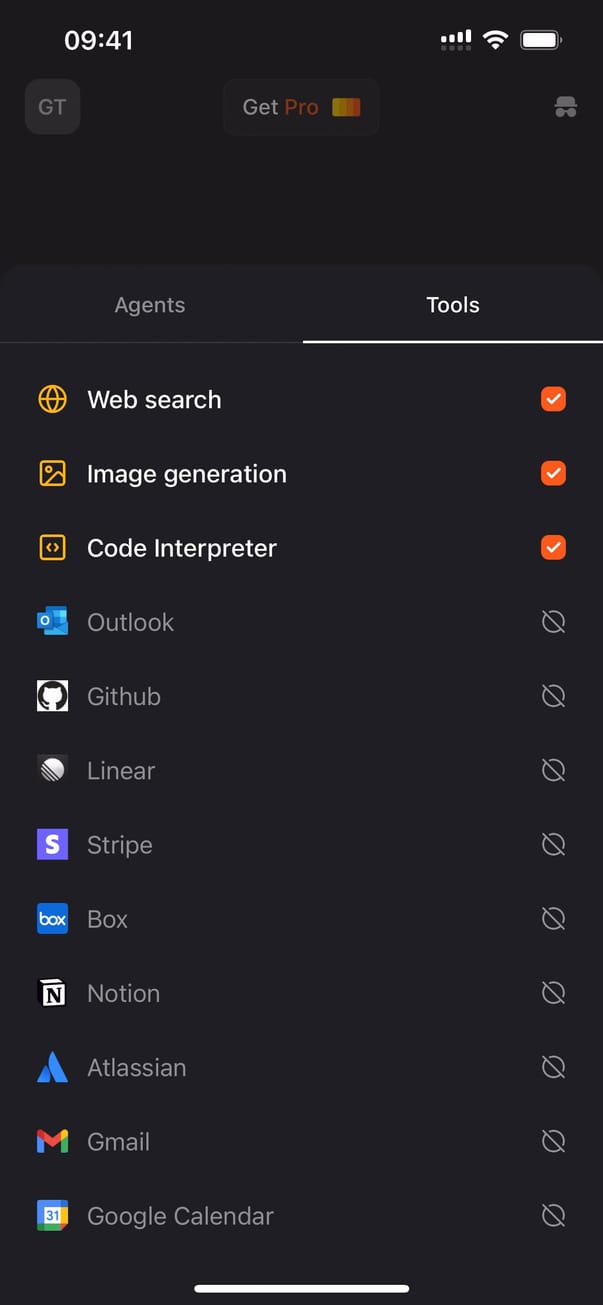Open the incognito mode icon
This screenshot has width=603, height=1305.
coord(566,107)
